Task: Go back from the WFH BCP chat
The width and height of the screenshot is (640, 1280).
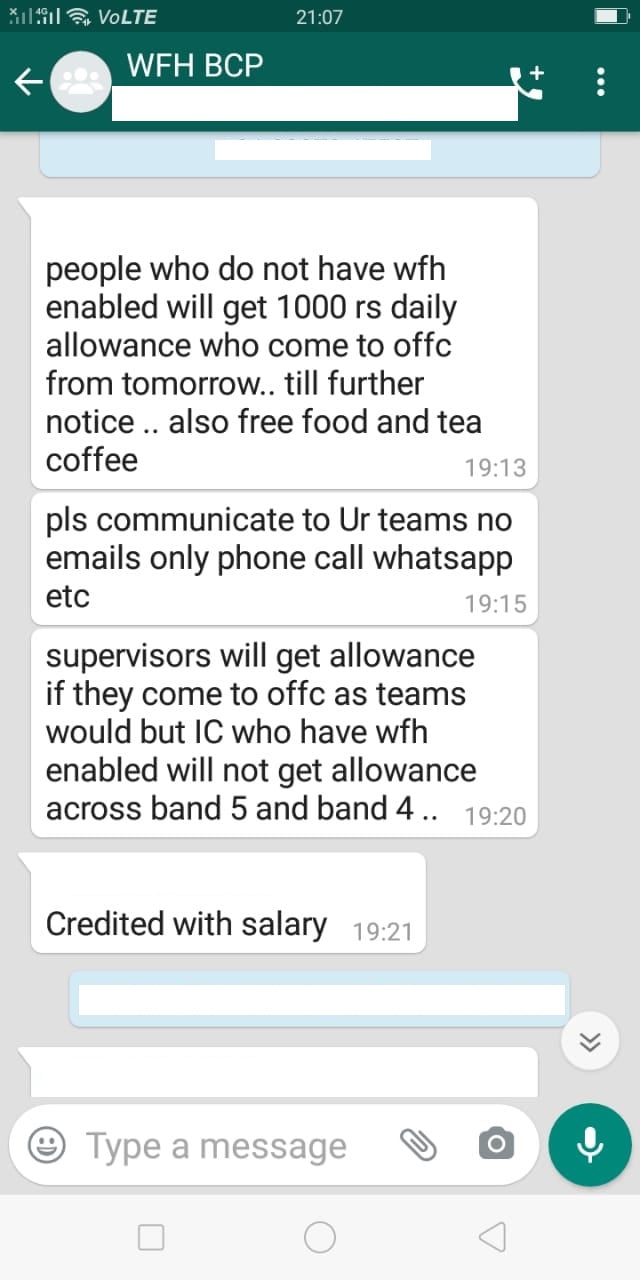Action: coord(29,83)
